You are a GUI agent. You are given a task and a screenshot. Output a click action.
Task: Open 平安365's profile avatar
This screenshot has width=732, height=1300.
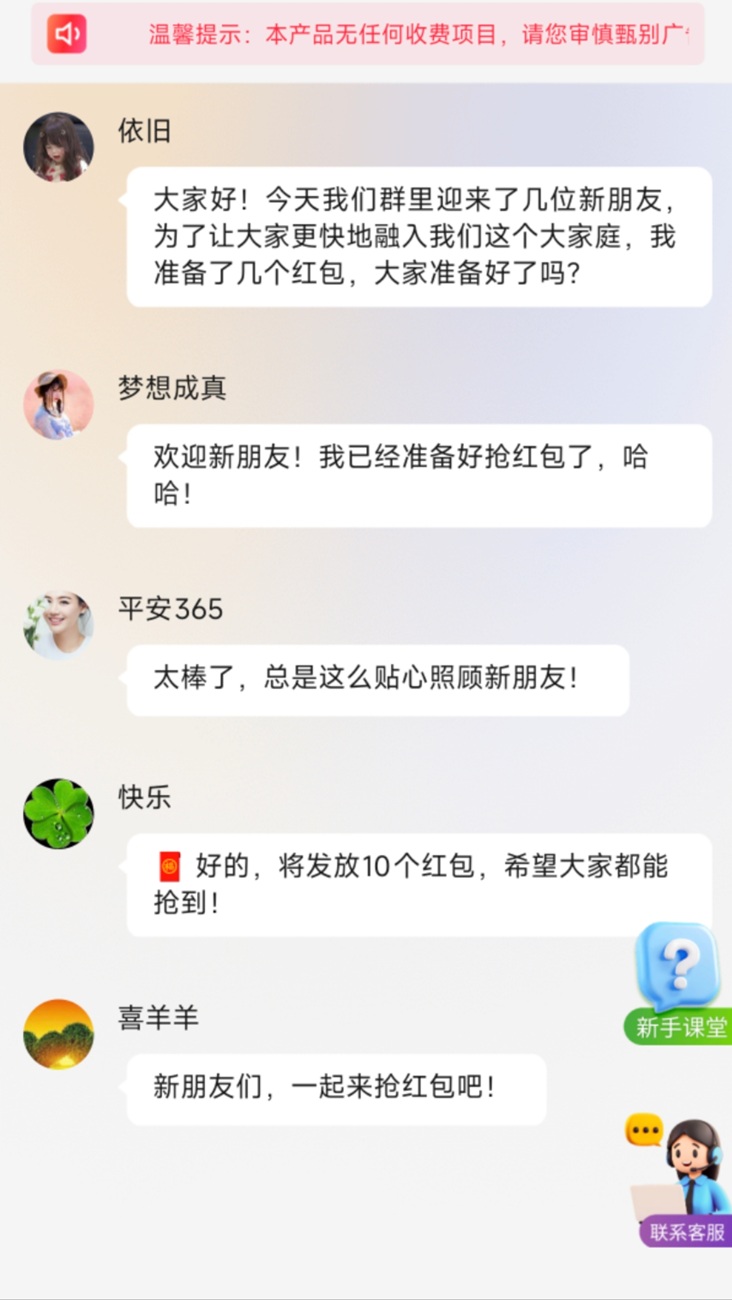[58, 625]
